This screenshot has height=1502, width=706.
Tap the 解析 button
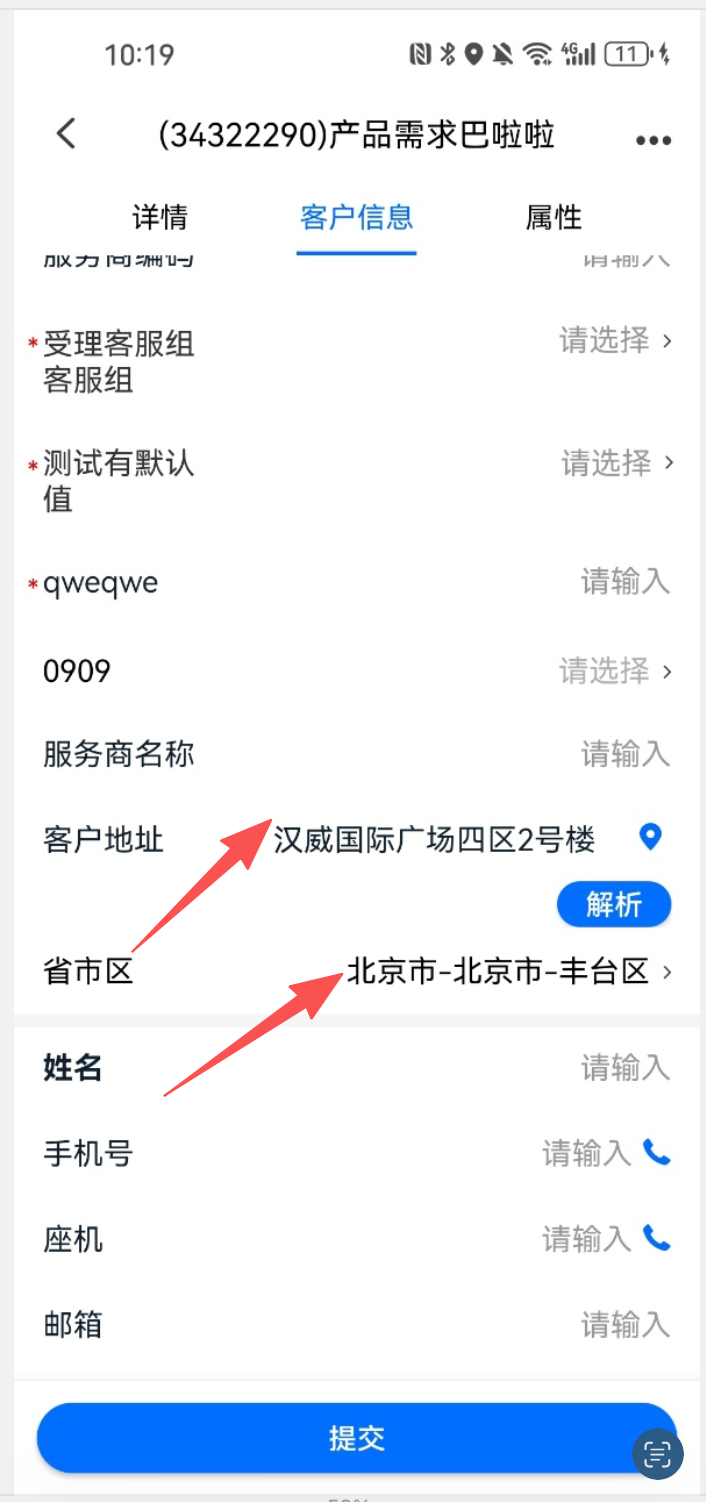pyautogui.click(x=613, y=905)
